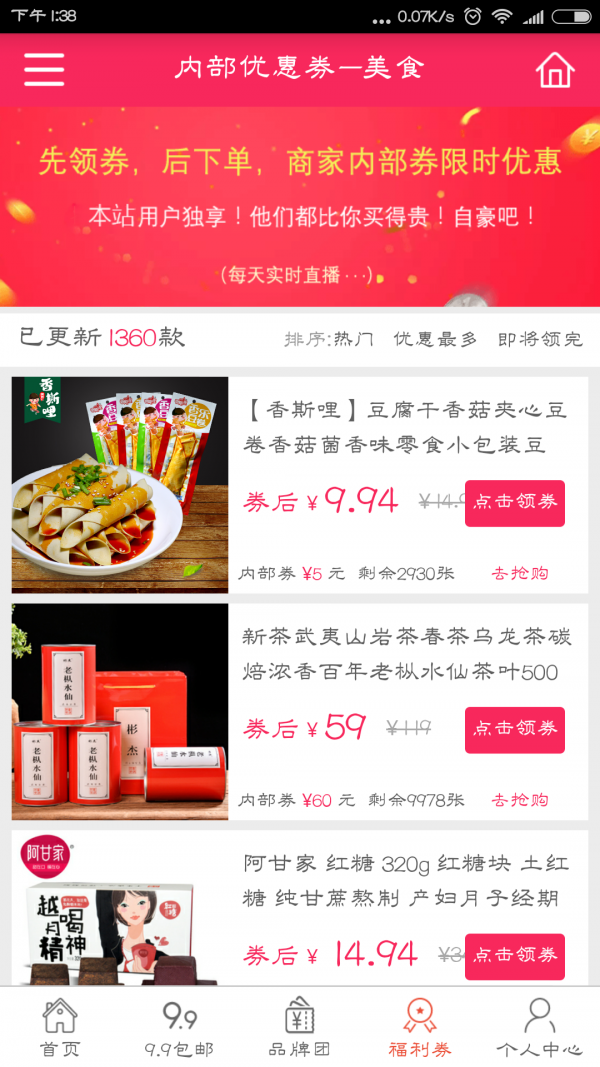The width and height of the screenshot is (600, 1067).
Task: Sort by 即将领完
Action: 539,339
